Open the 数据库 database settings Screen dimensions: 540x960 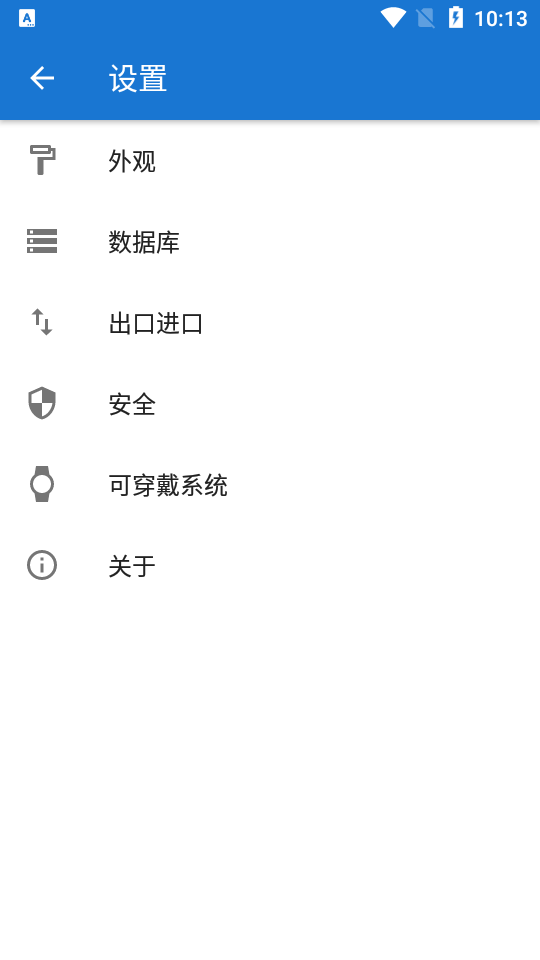click(x=270, y=242)
